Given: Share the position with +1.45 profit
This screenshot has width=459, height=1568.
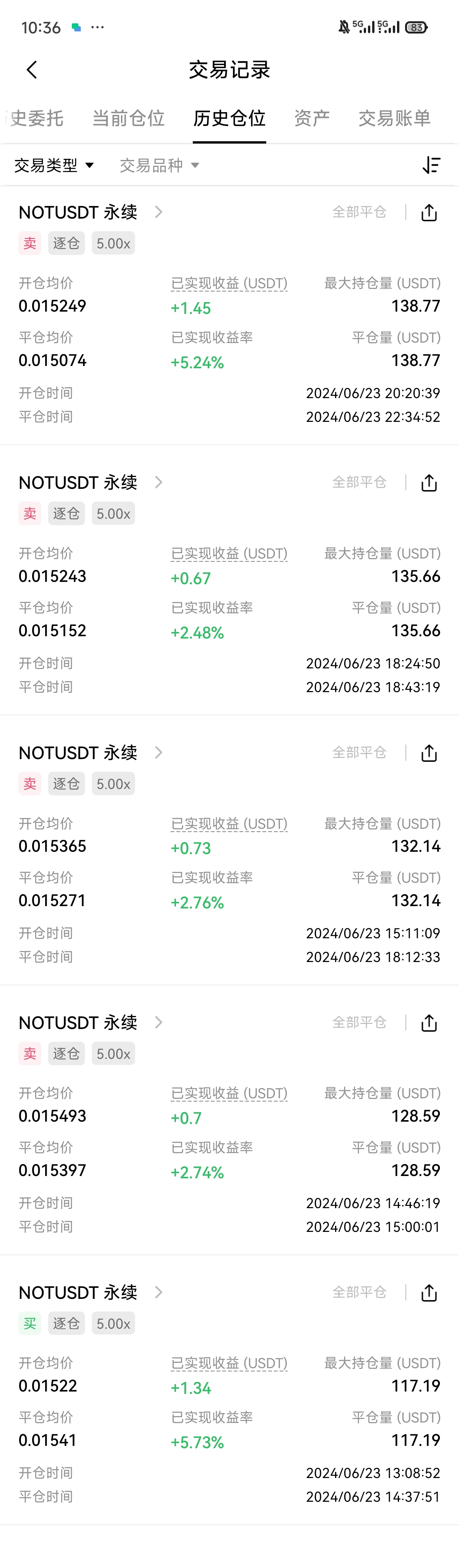Looking at the screenshot, I should pyautogui.click(x=429, y=212).
